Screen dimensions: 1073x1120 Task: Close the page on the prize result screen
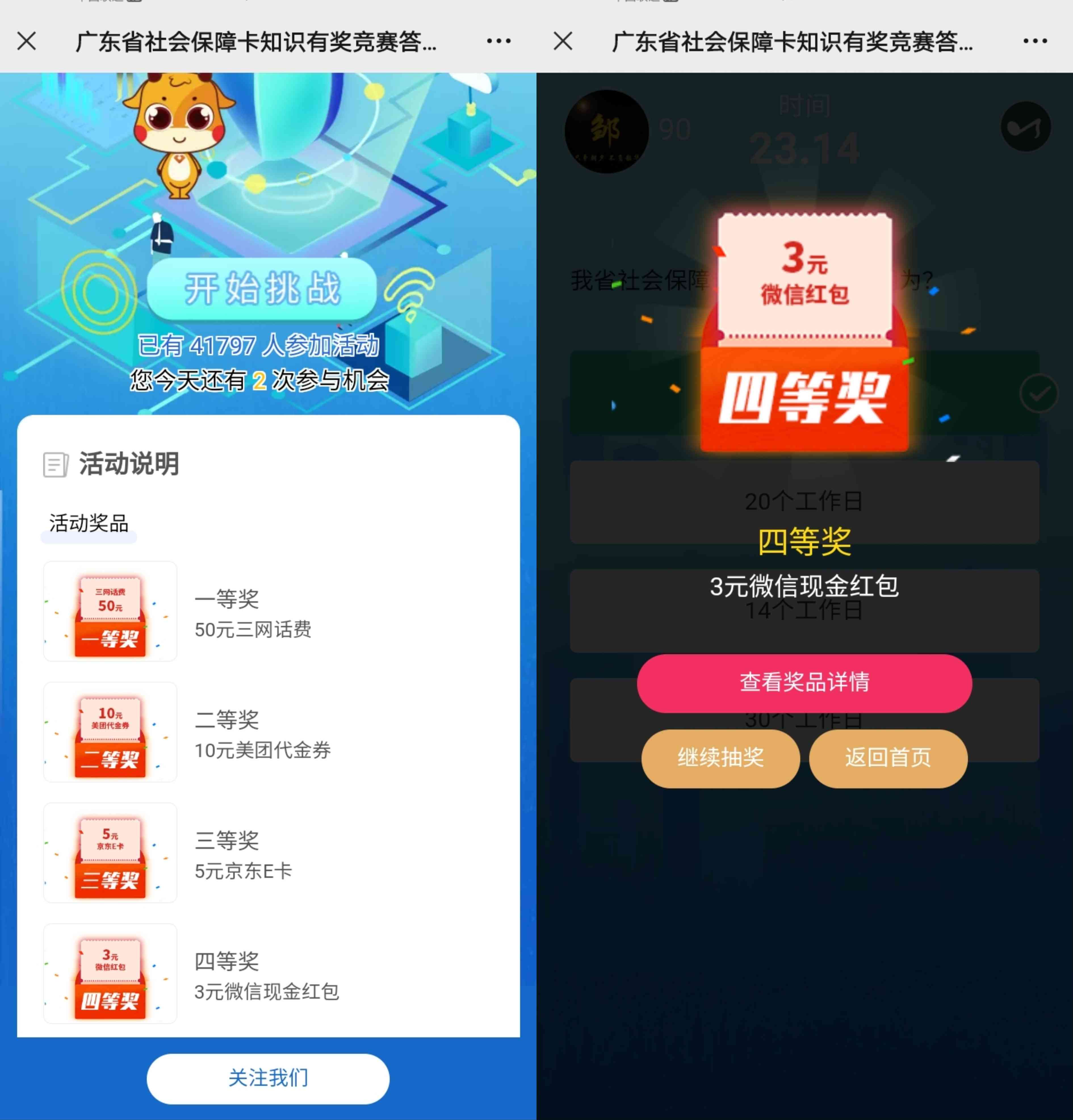click(x=563, y=41)
